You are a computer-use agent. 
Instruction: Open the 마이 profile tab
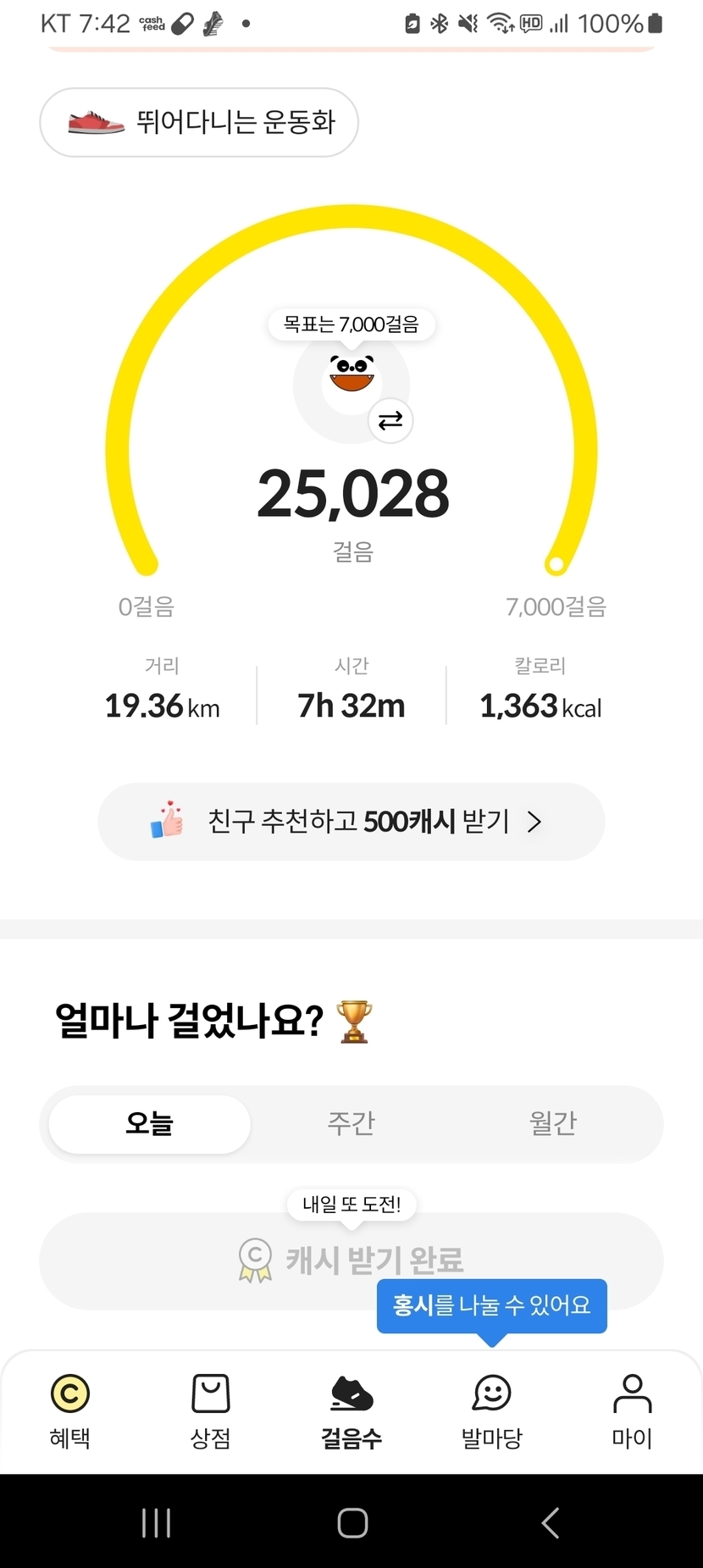point(632,1411)
